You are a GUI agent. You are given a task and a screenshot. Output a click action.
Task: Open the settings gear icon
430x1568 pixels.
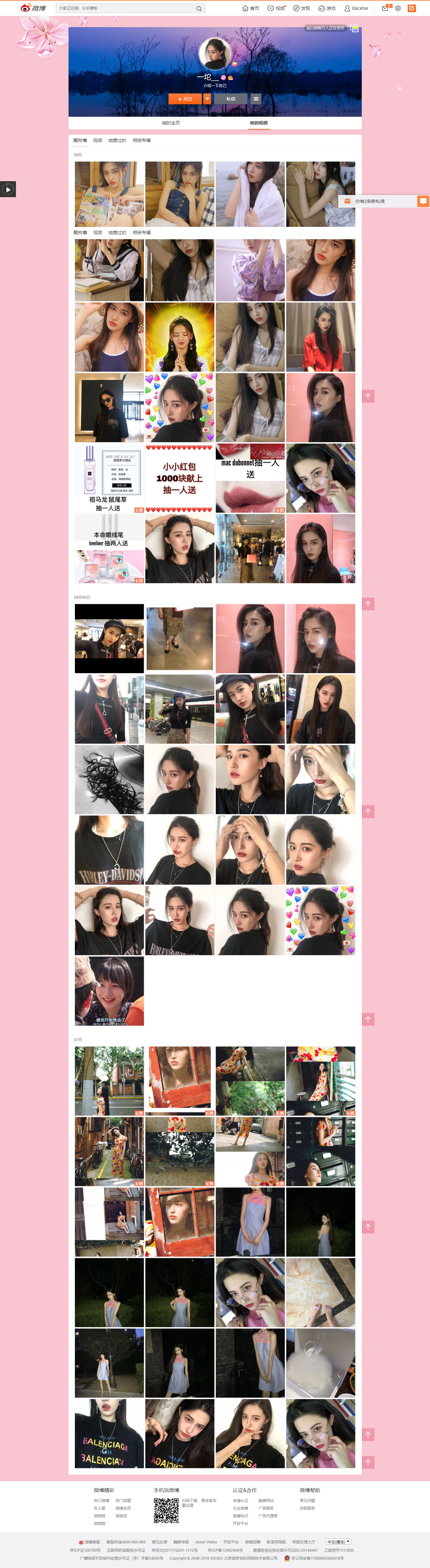(398, 9)
